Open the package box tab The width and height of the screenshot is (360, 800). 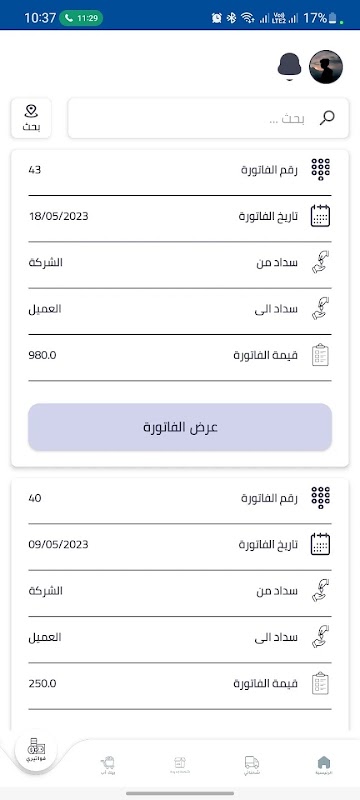179,765
